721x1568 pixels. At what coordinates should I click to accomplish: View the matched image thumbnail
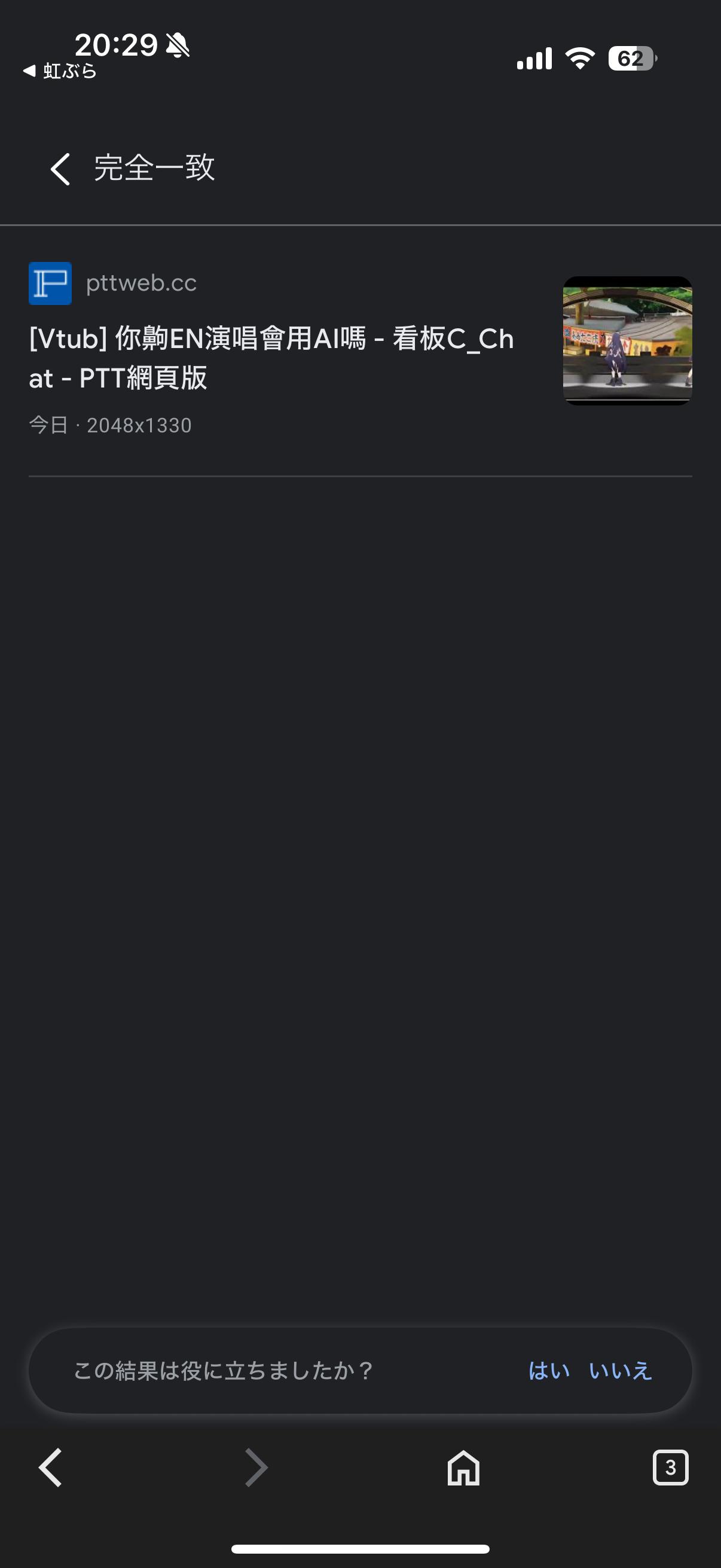click(x=627, y=341)
